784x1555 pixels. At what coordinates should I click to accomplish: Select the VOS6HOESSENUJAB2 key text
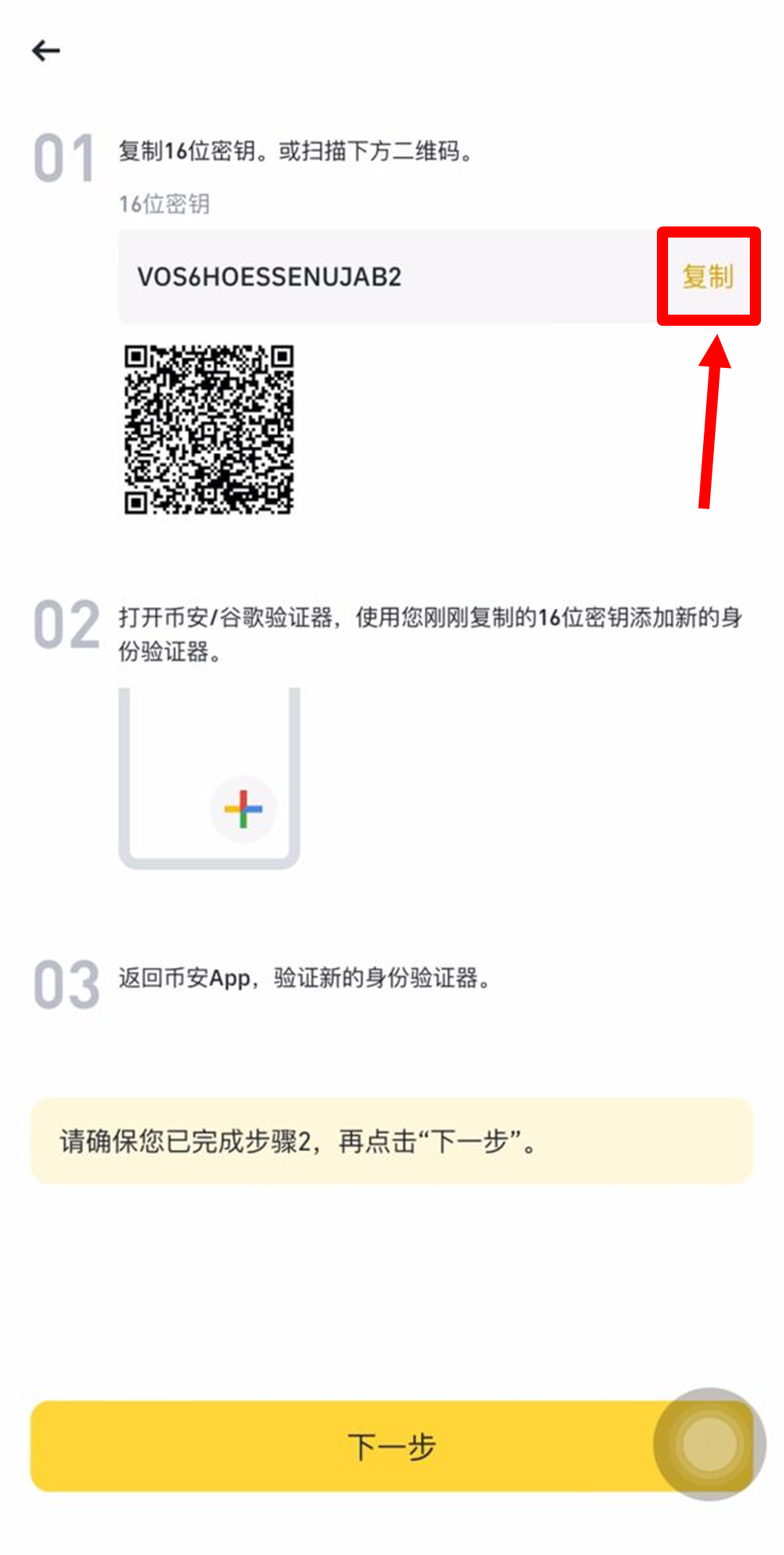click(270, 277)
